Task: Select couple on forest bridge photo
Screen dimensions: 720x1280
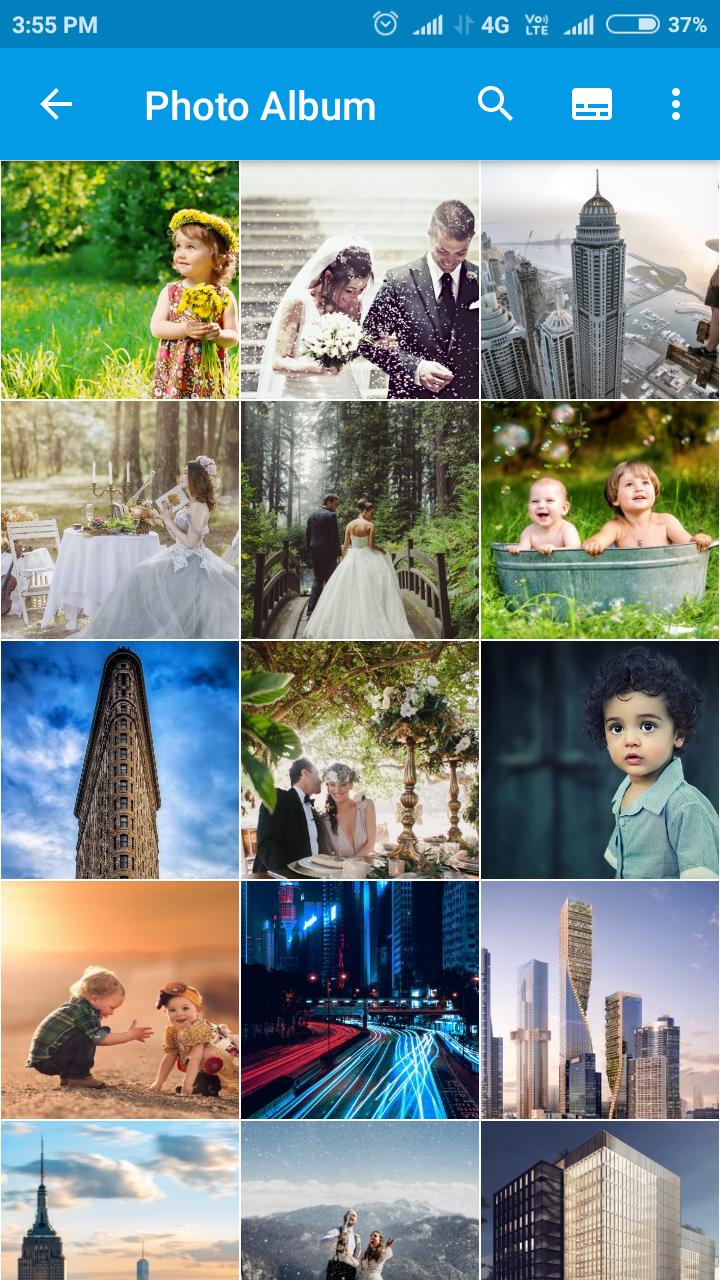Action: pos(360,520)
